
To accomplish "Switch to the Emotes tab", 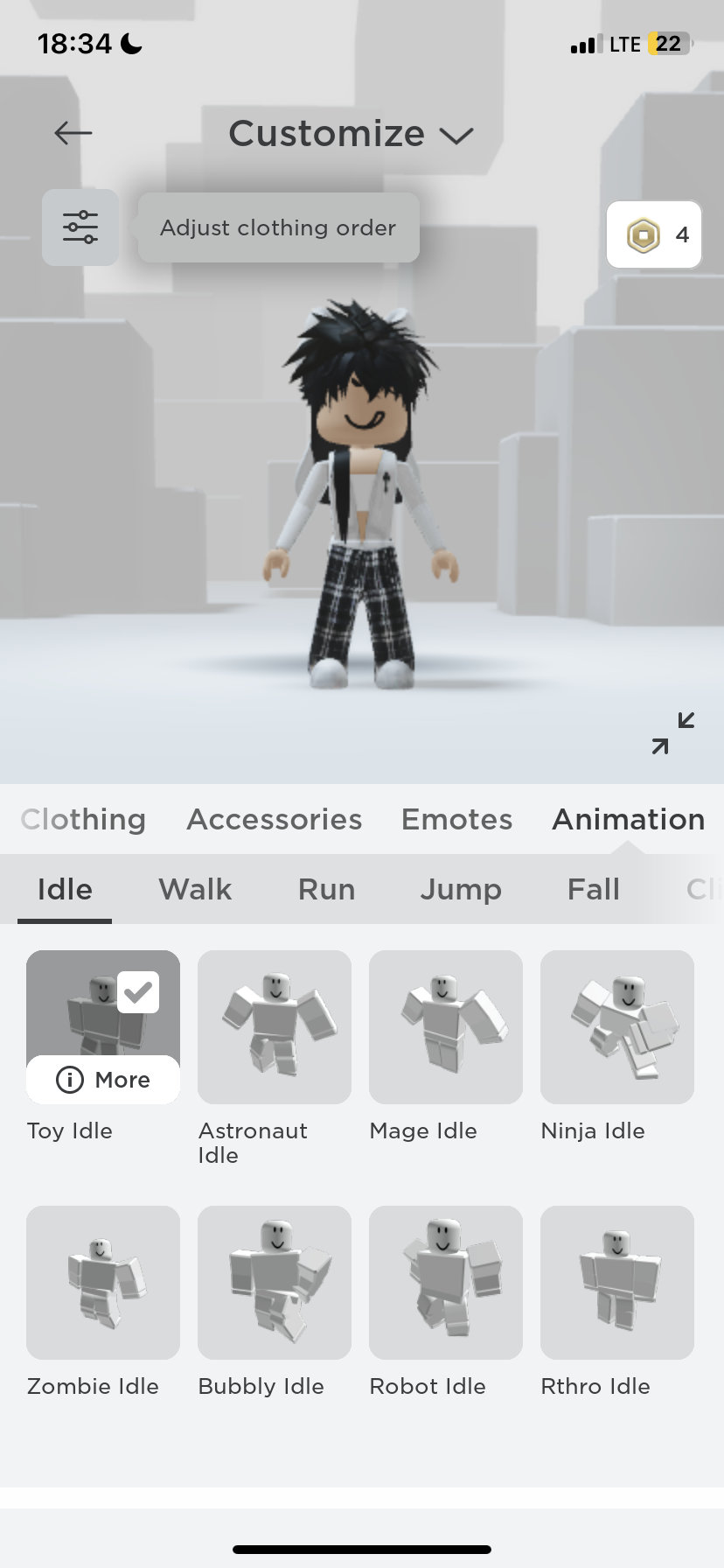I will 456,819.
